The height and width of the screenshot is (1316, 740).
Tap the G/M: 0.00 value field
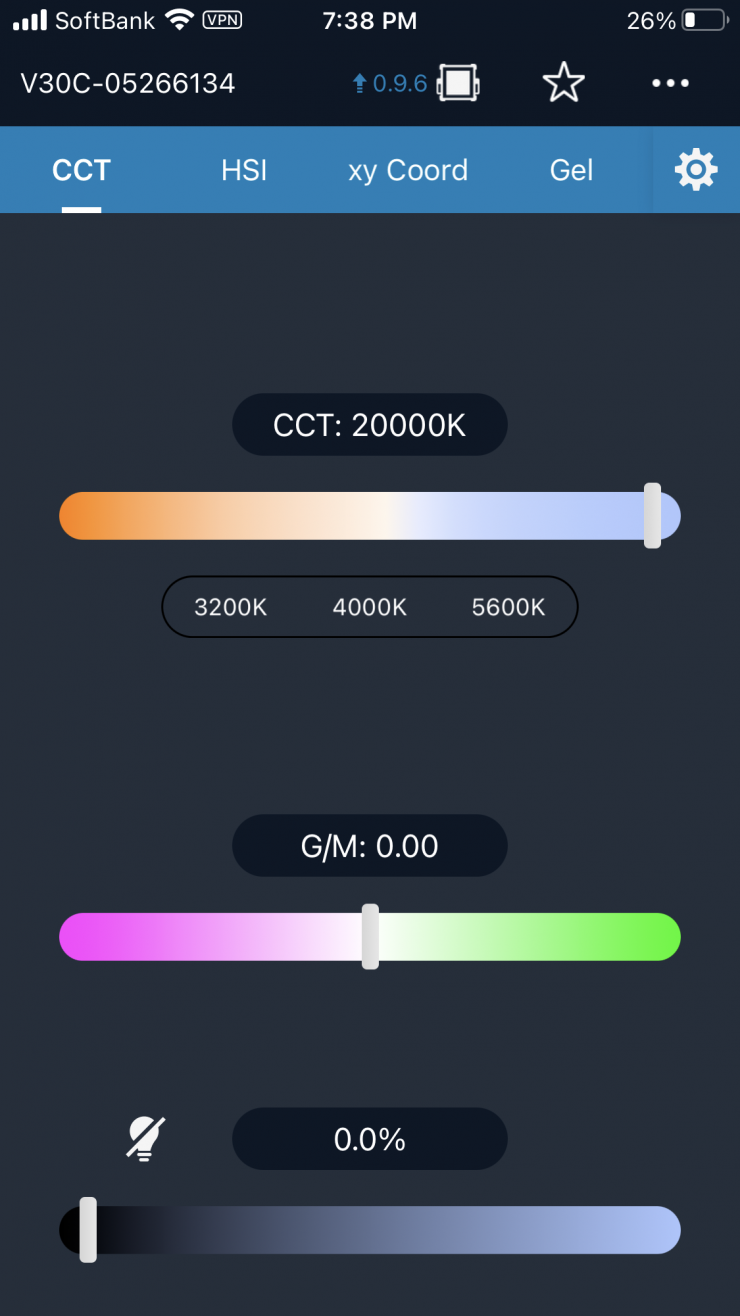click(370, 846)
